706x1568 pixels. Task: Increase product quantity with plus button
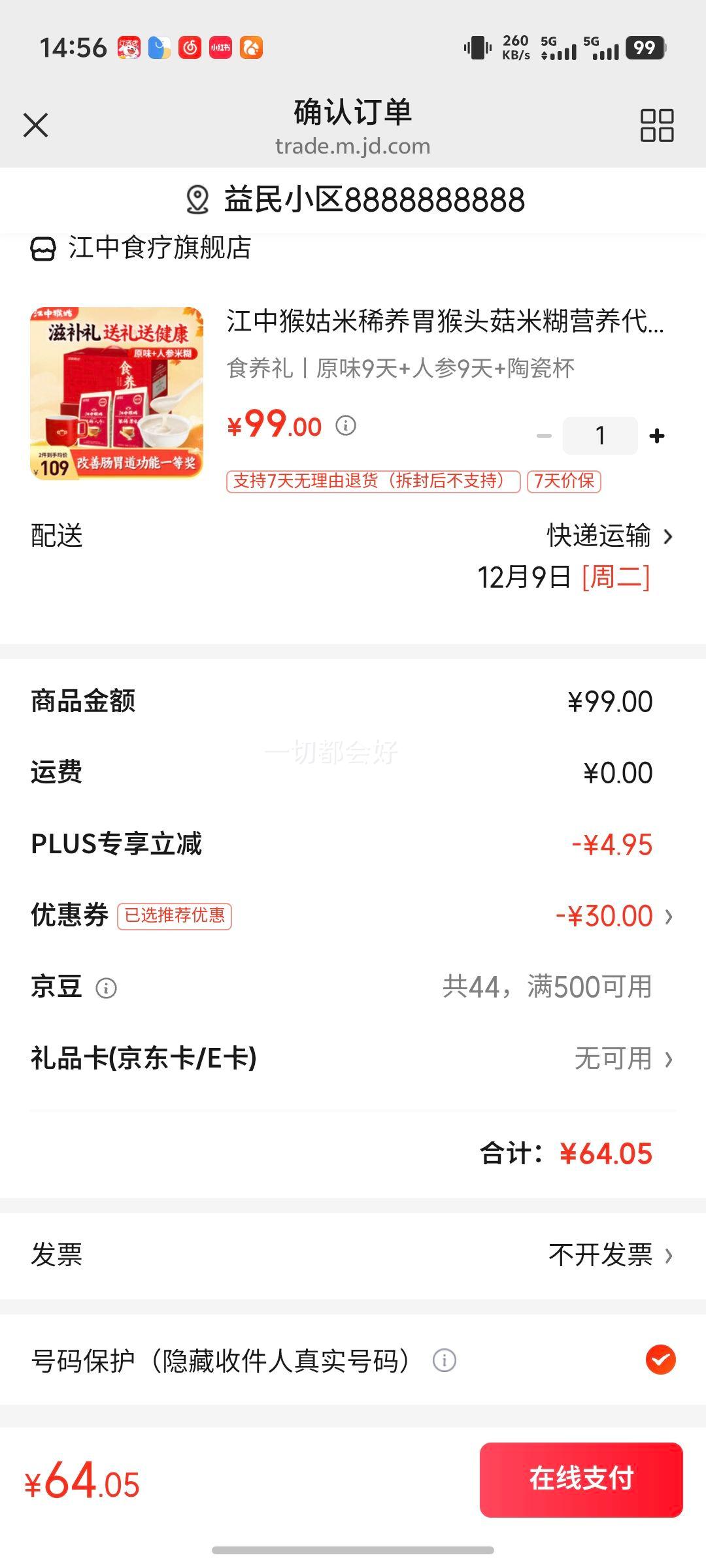(x=657, y=436)
